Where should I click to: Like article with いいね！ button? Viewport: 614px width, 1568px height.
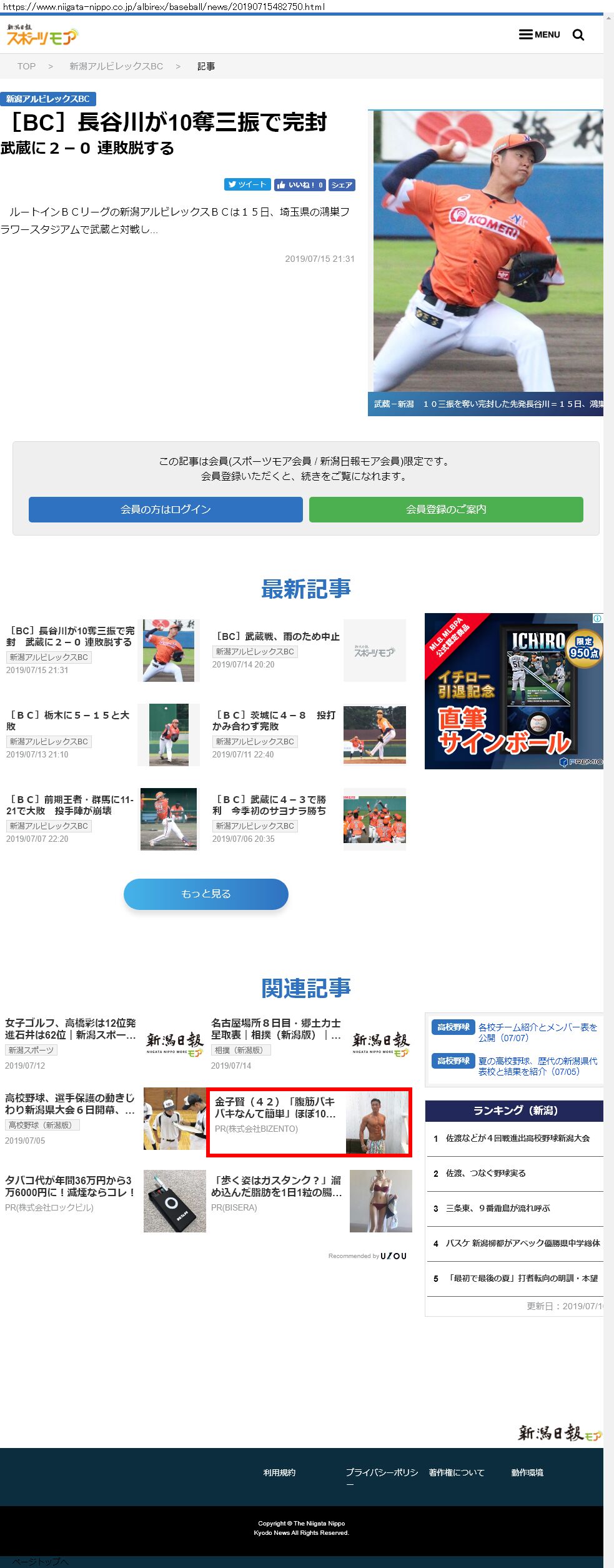point(299,185)
